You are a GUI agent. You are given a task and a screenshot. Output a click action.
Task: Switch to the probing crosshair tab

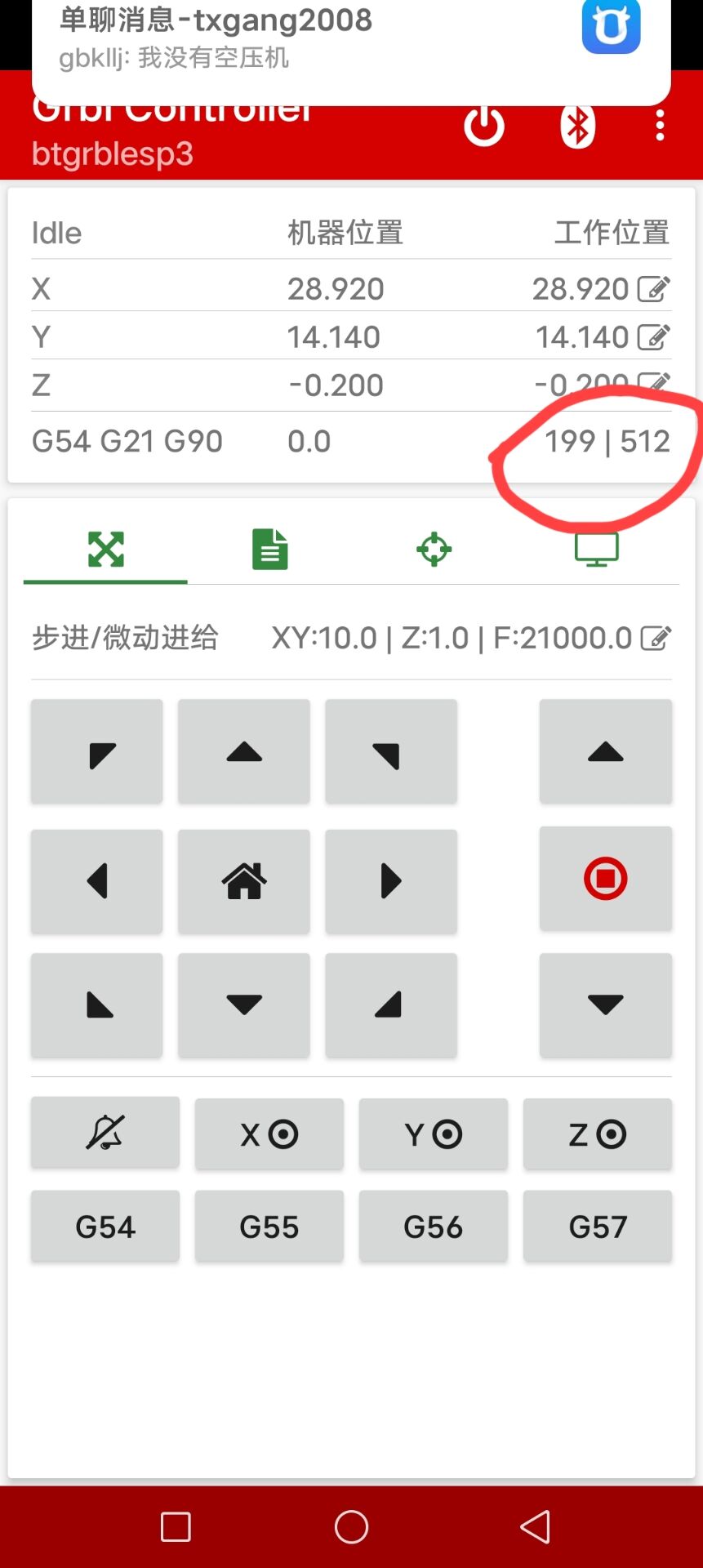[434, 549]
